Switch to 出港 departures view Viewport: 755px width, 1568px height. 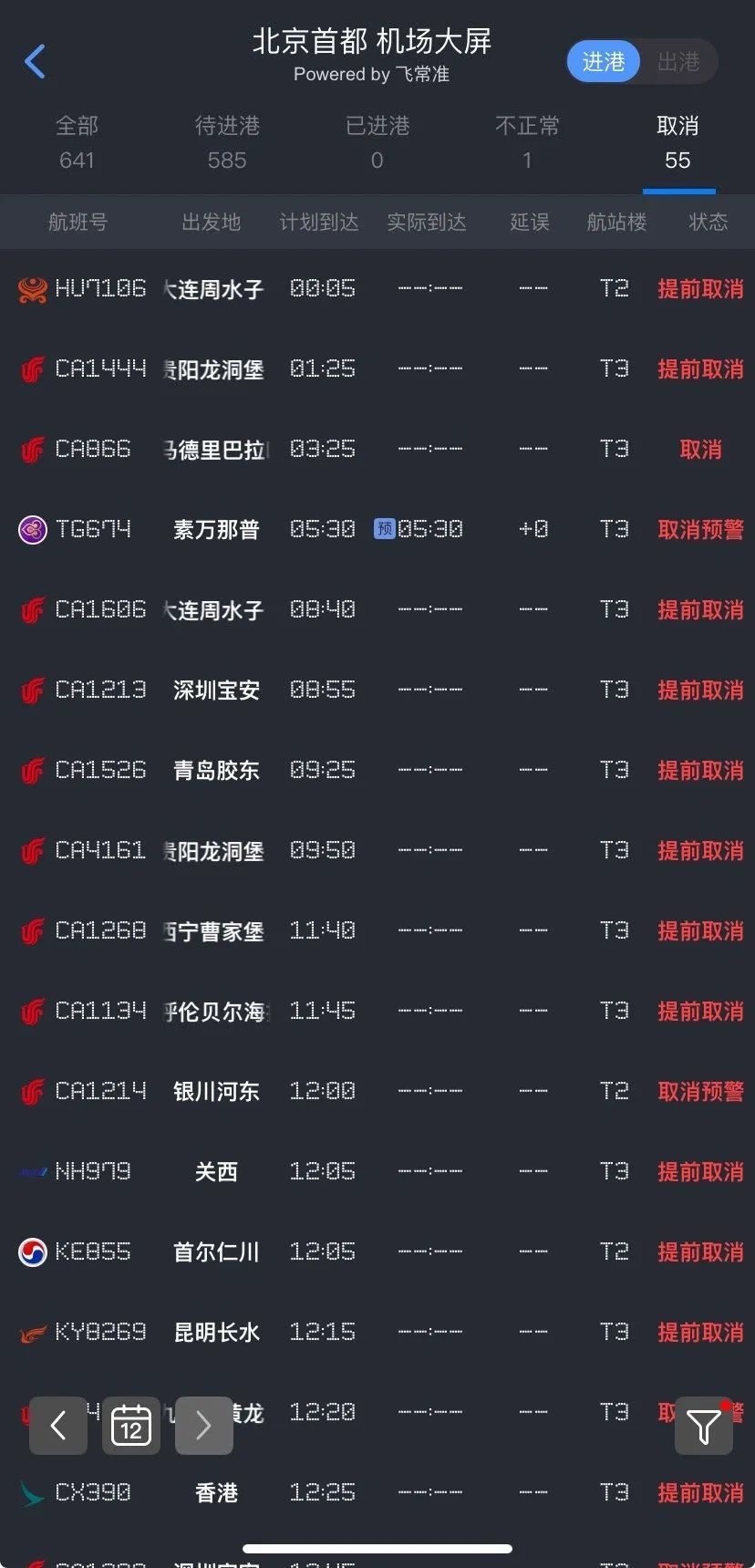678,62
